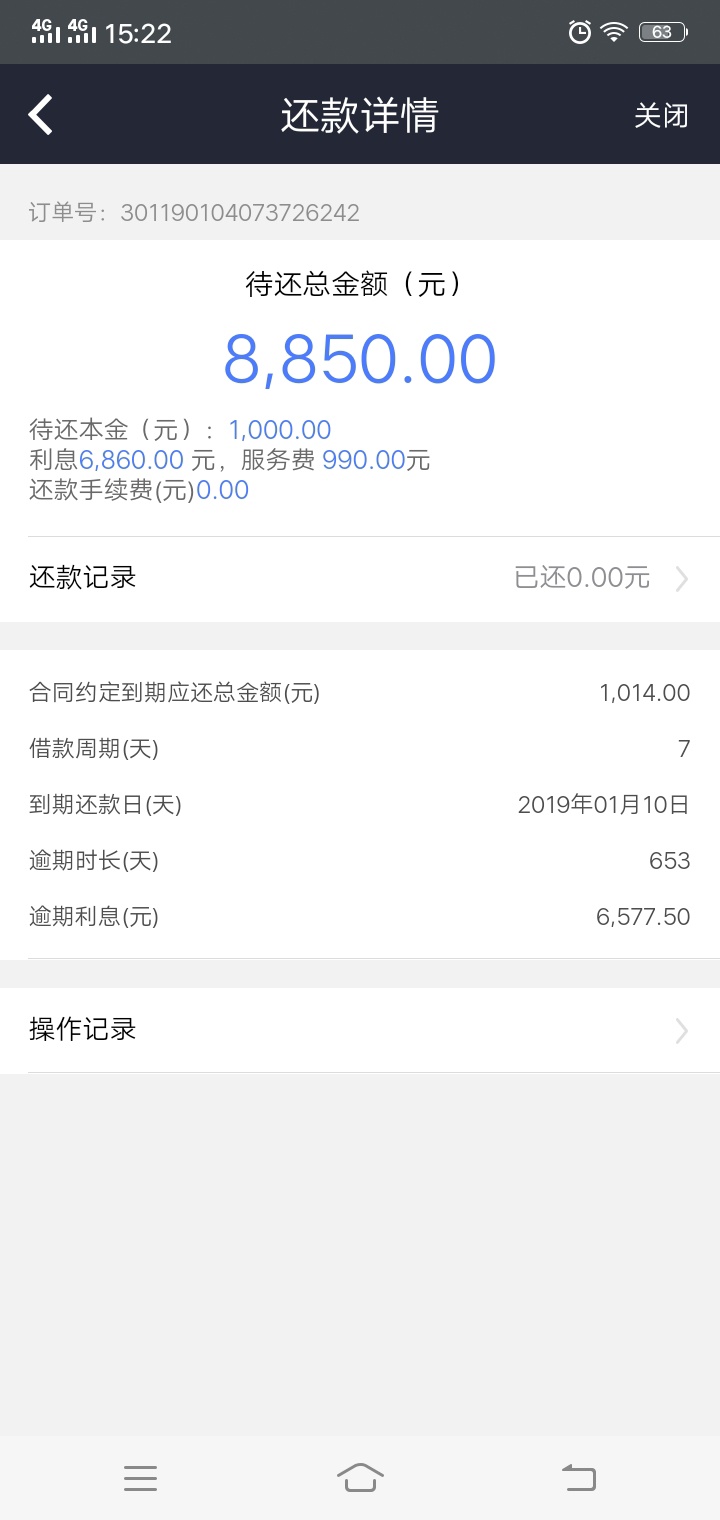
Task: Open recent apps from the navigation bar
Action: (x=140, y=1478)
